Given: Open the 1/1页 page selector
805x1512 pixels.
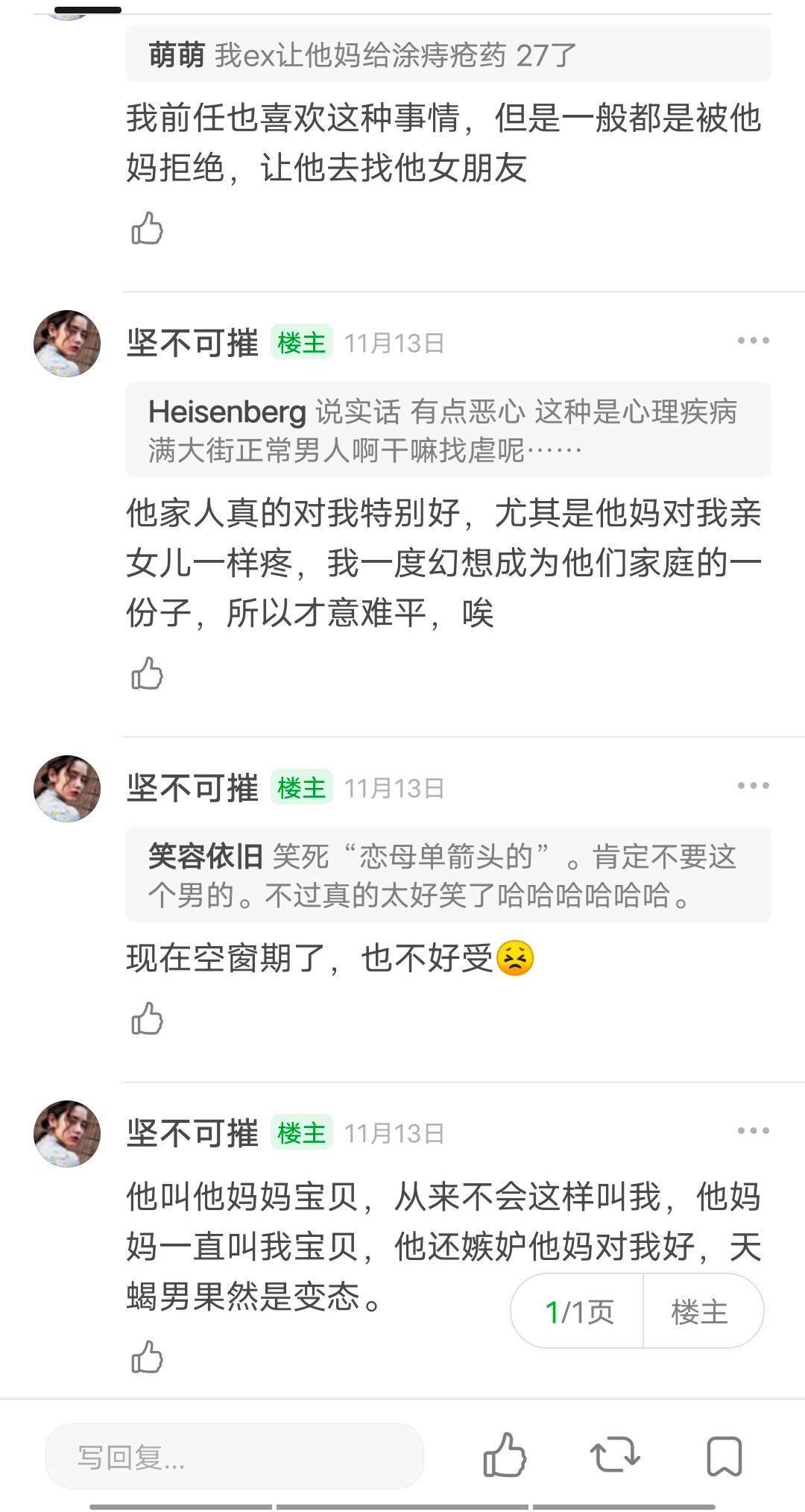Looking at the screenshot, I should click(578, 1311).
